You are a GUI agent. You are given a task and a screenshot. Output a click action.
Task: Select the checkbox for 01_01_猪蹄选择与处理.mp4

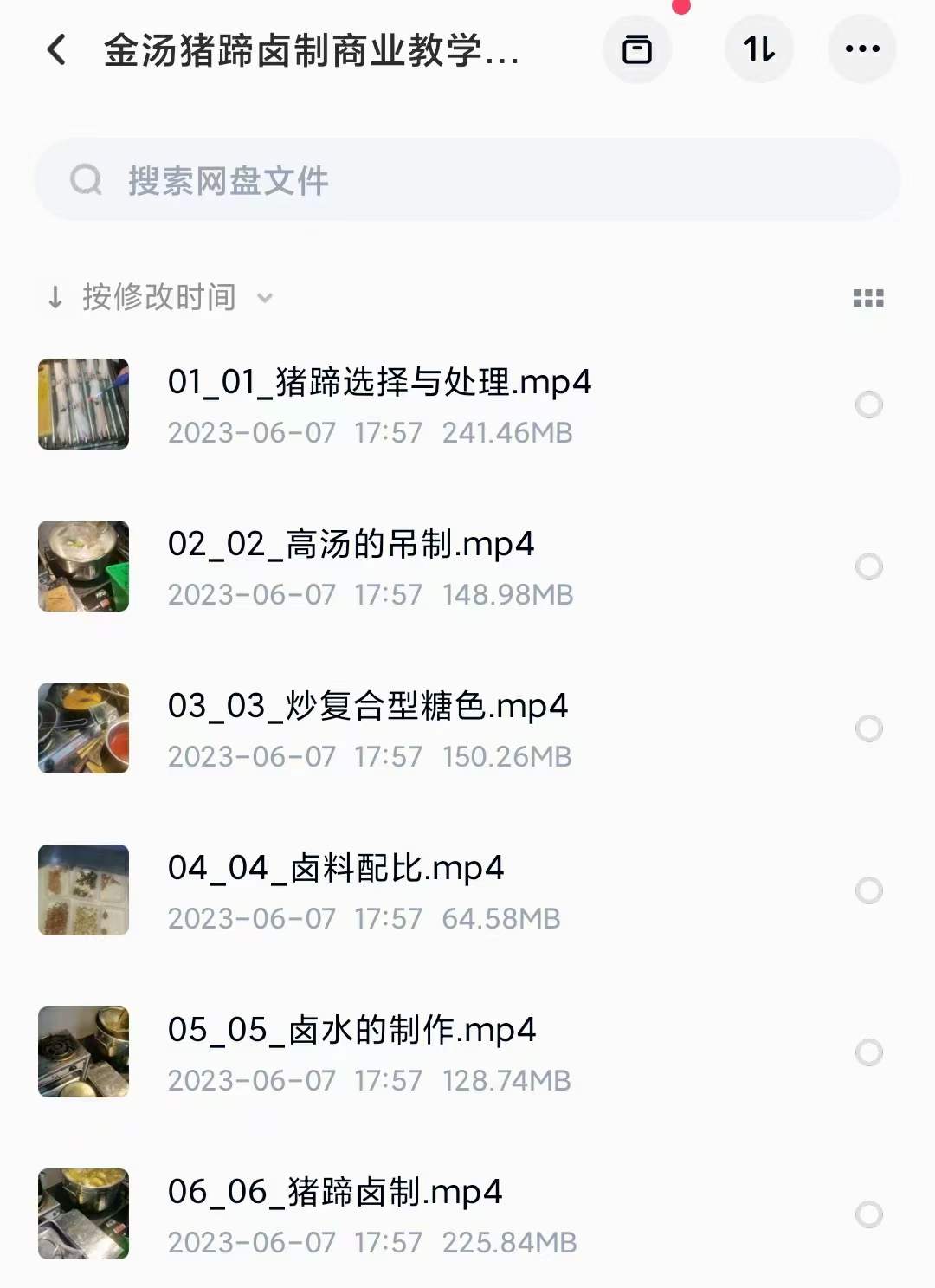(868, 405)
